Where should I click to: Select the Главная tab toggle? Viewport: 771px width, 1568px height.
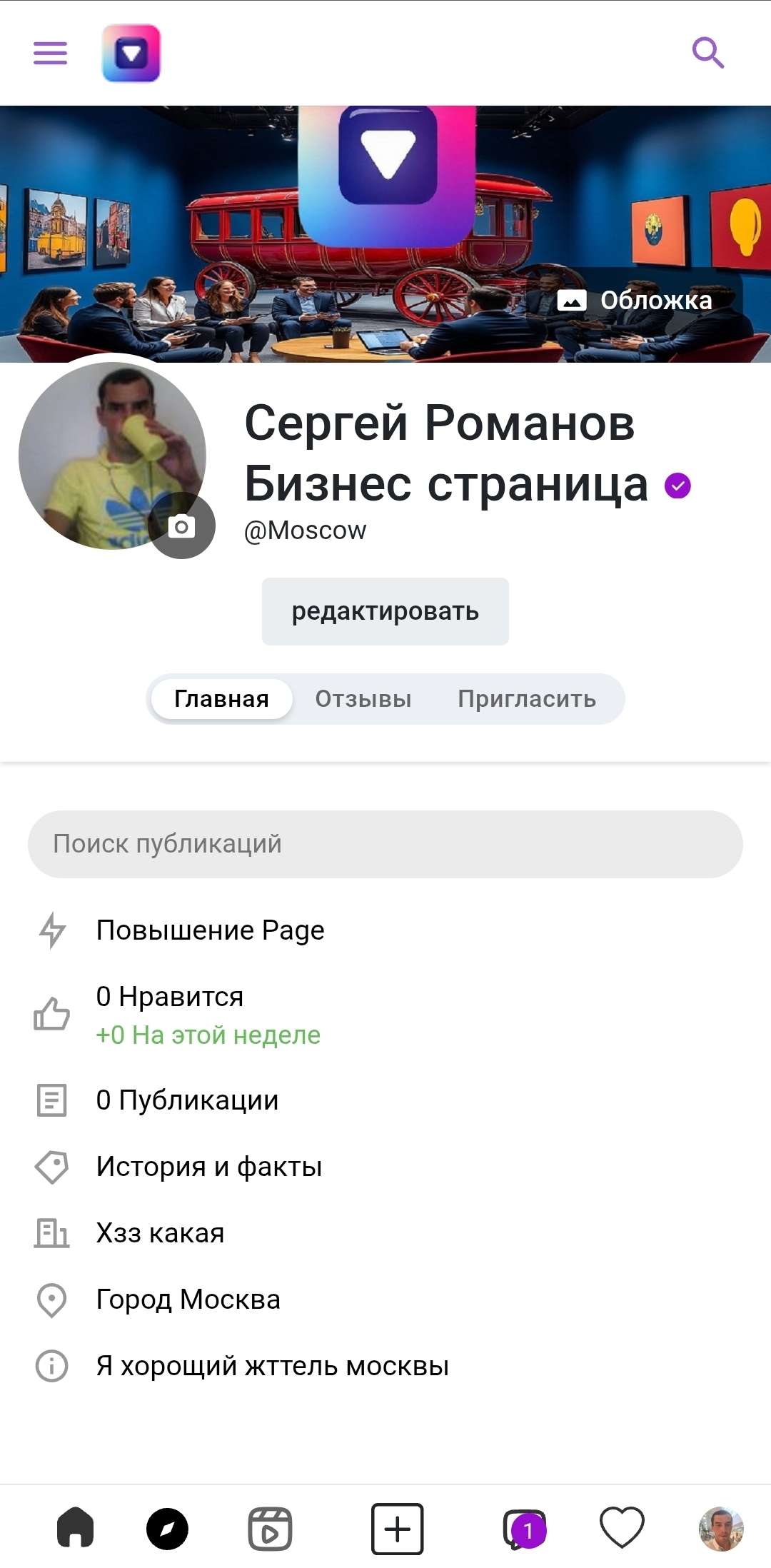(221, 699)
